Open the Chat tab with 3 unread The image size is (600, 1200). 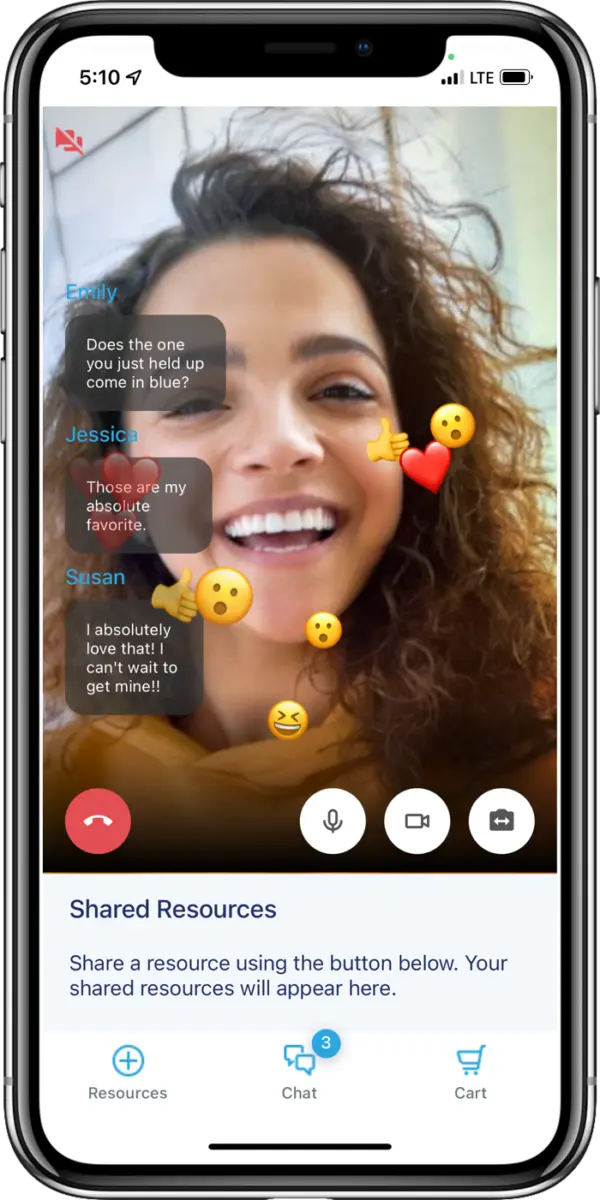pos(300,1070)
